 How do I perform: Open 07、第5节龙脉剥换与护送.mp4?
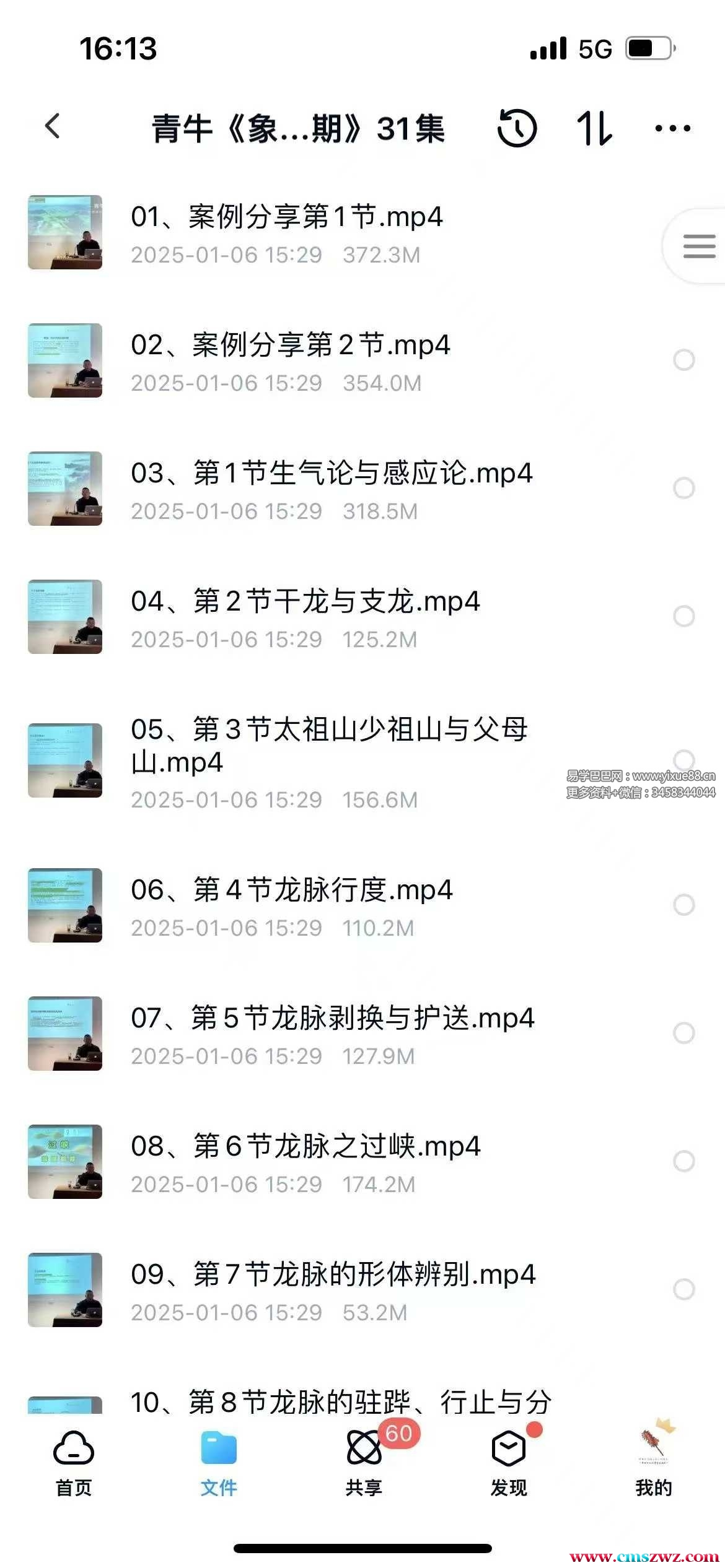332,1033
